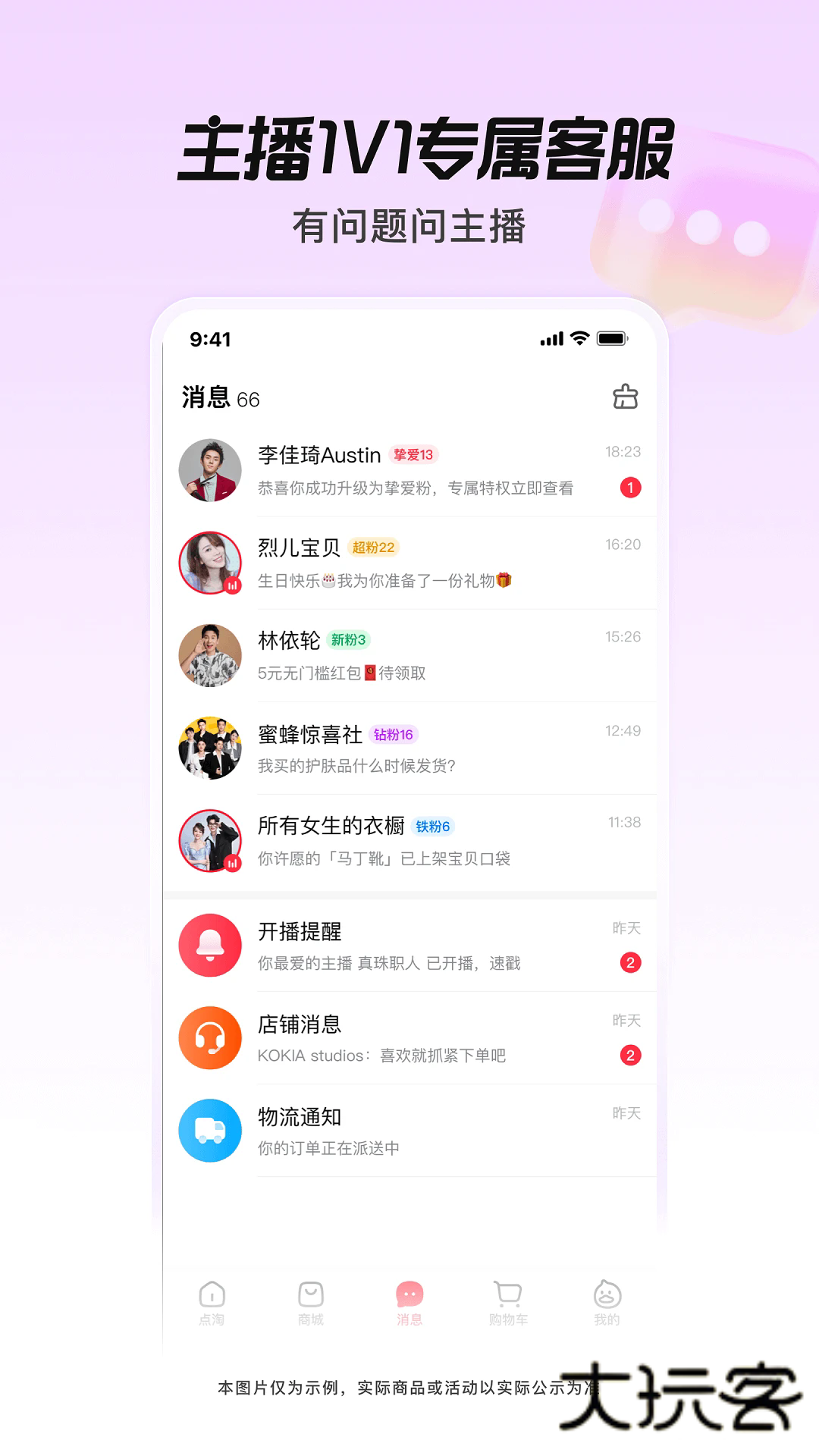Tap the red unread badge on 李佳琦Austin chat
The image size is (819, 1456).
pos(632,488)
